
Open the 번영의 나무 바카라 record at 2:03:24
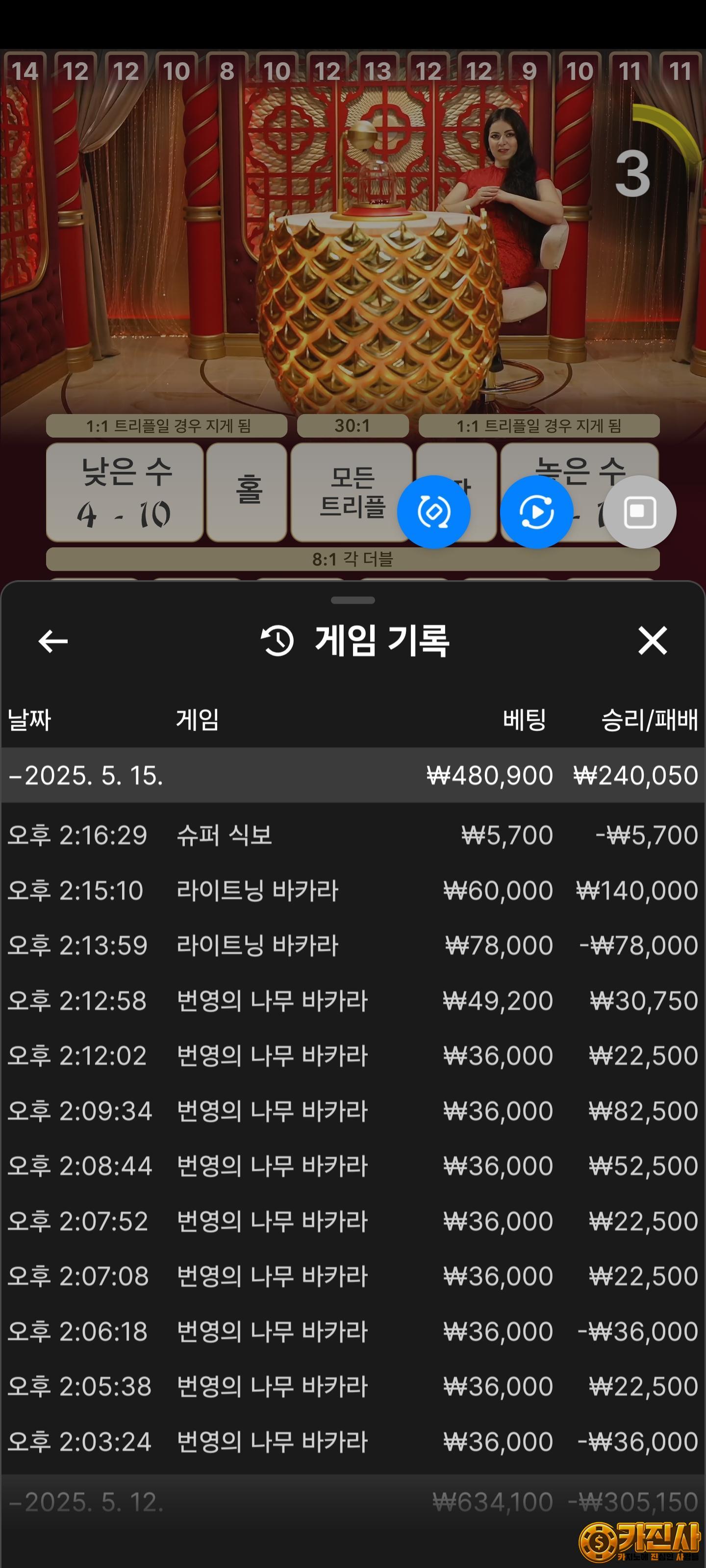pos(353,1442)
